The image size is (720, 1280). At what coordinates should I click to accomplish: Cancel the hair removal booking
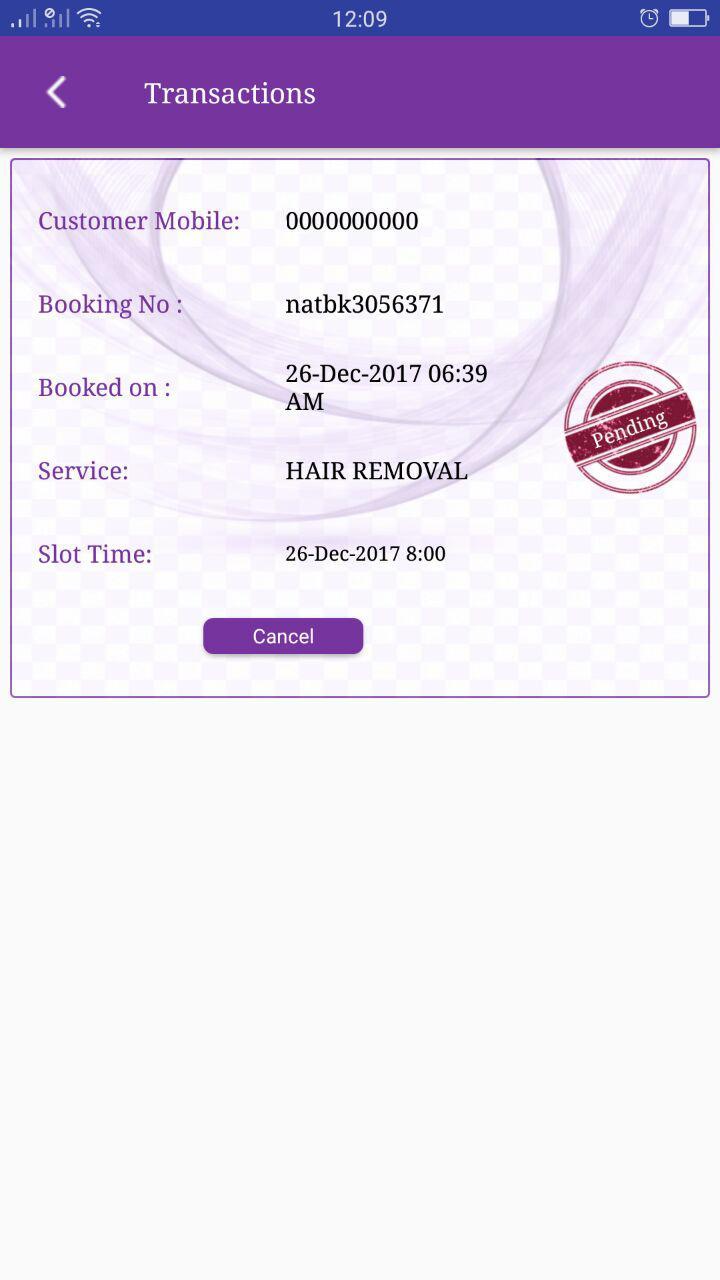[283, 636]
